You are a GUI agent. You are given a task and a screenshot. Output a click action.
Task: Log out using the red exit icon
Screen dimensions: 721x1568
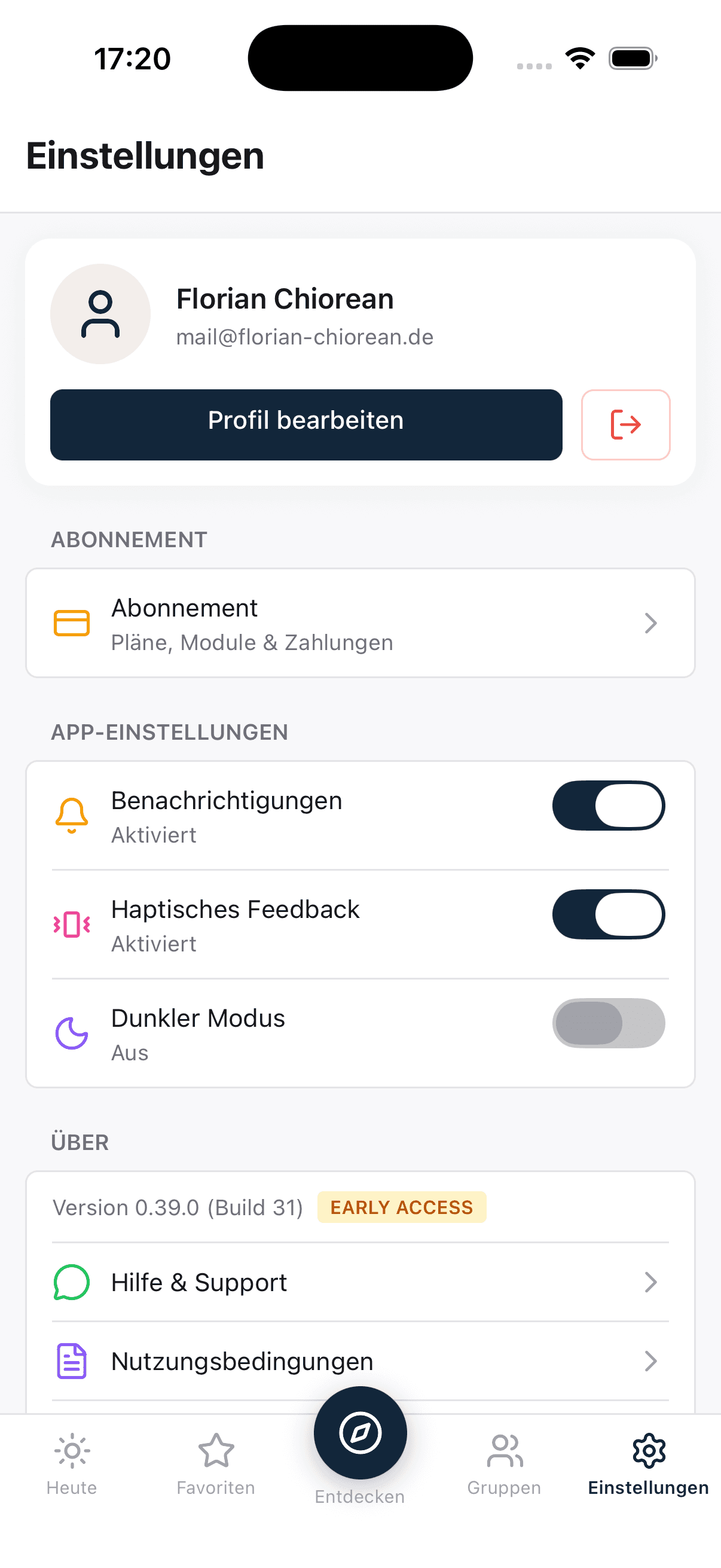pos(625,424)
